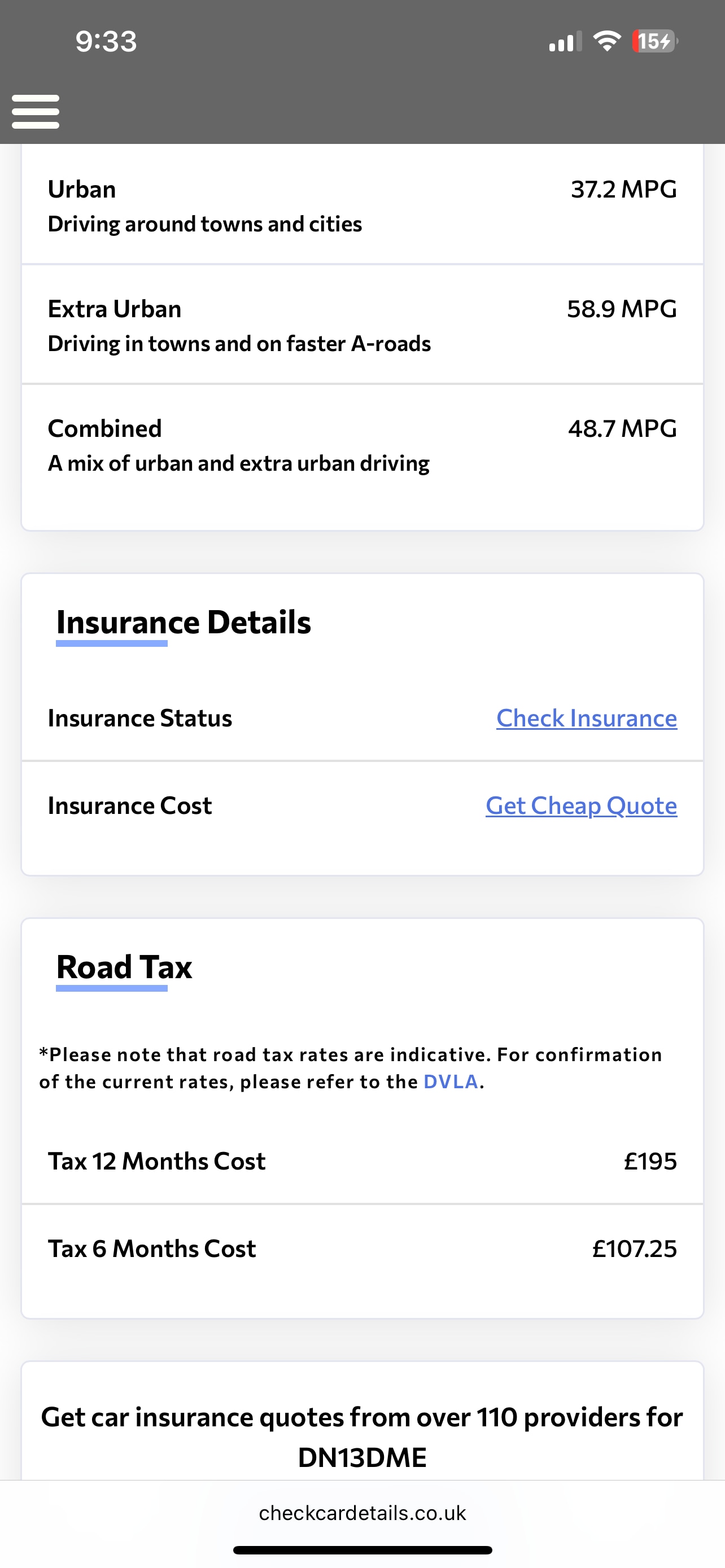Tap the checkcardetails.co.uk address bar
725x1568 pixels.
pyautogui.click(x=362, y=1513)
